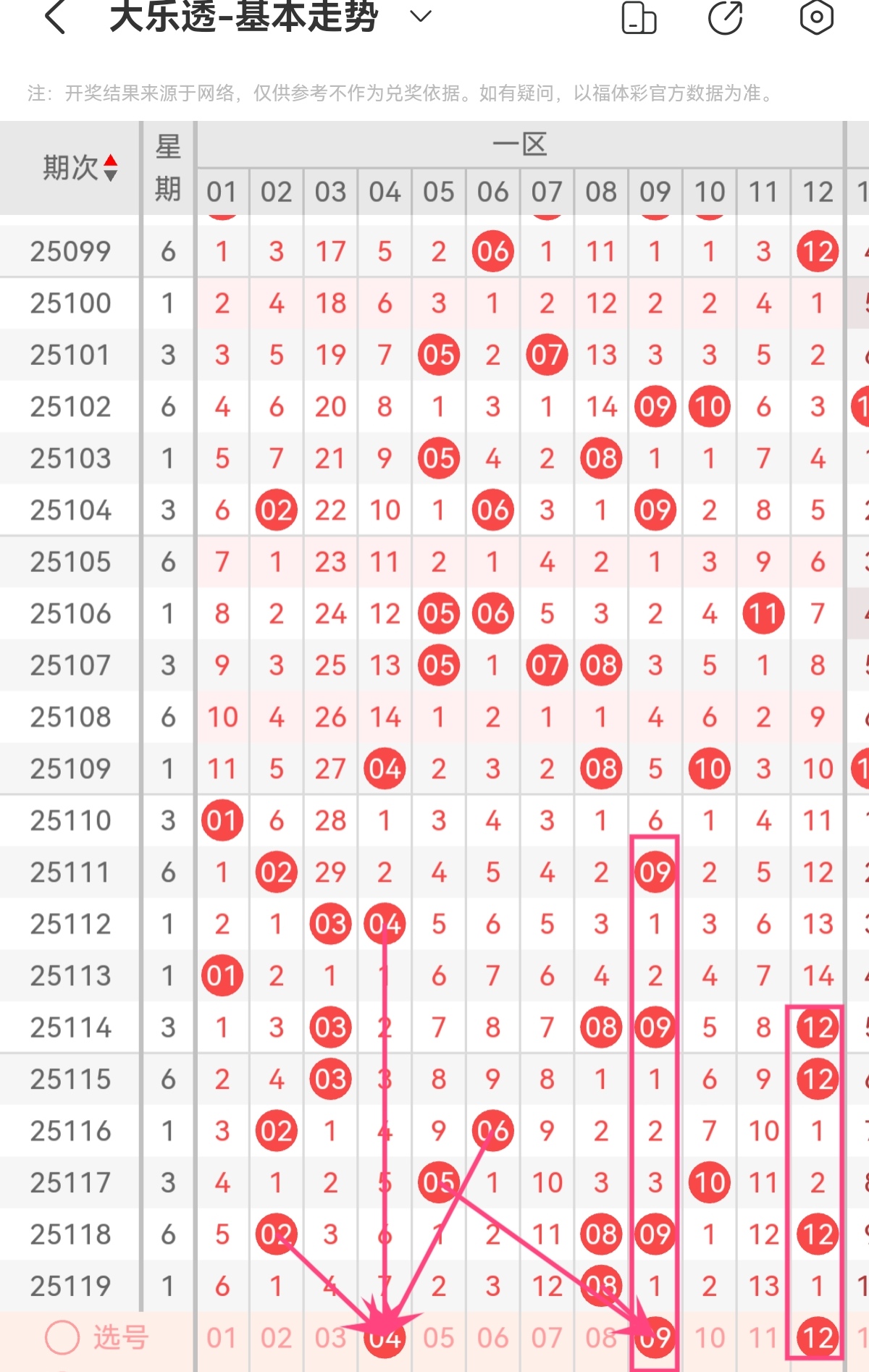The width and height of the screenshot is (869, 1372).
Task: Sort the draws by 期次
Action: pyautogui.click(x=80, y=168)
